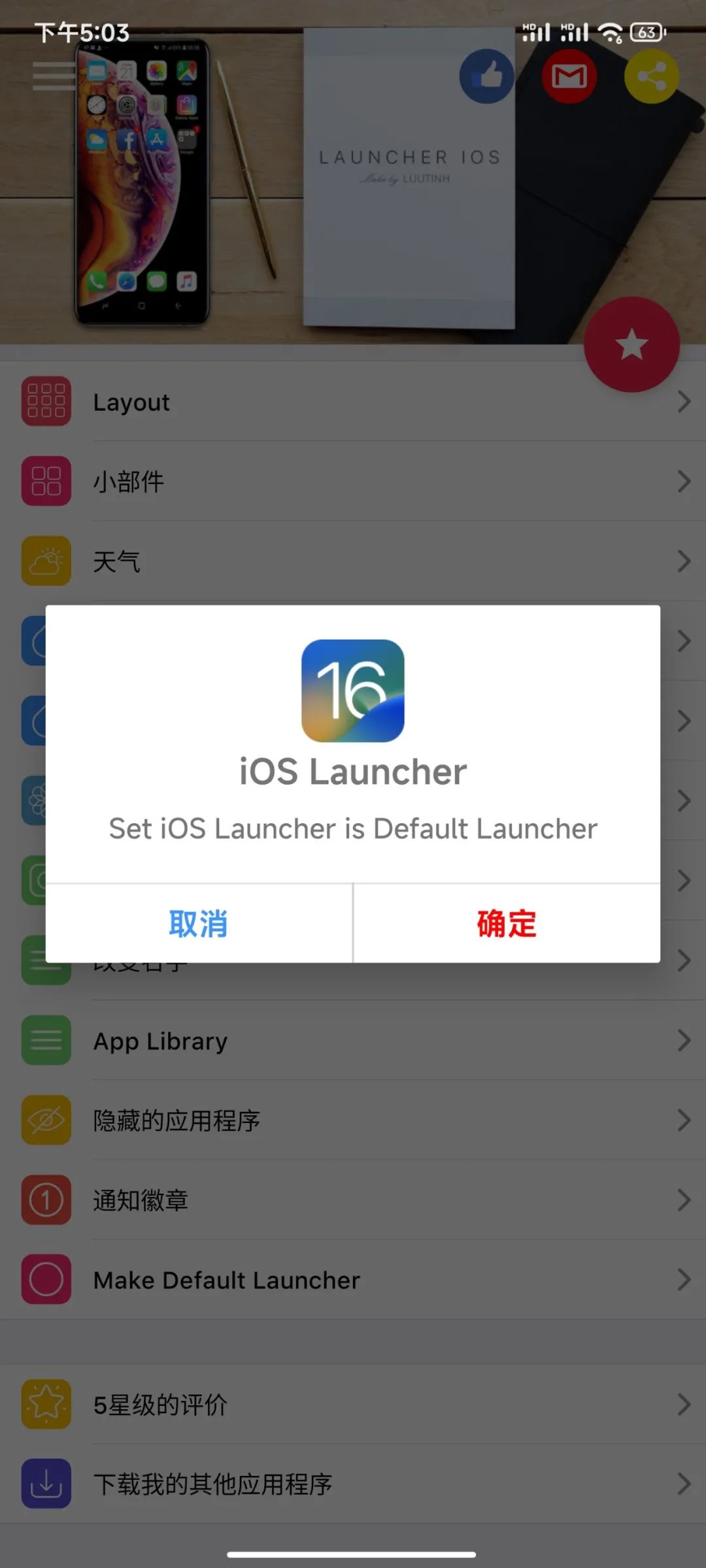Share the app via share icon
This screenshot has height=1568, width=706.
[651, 76]
